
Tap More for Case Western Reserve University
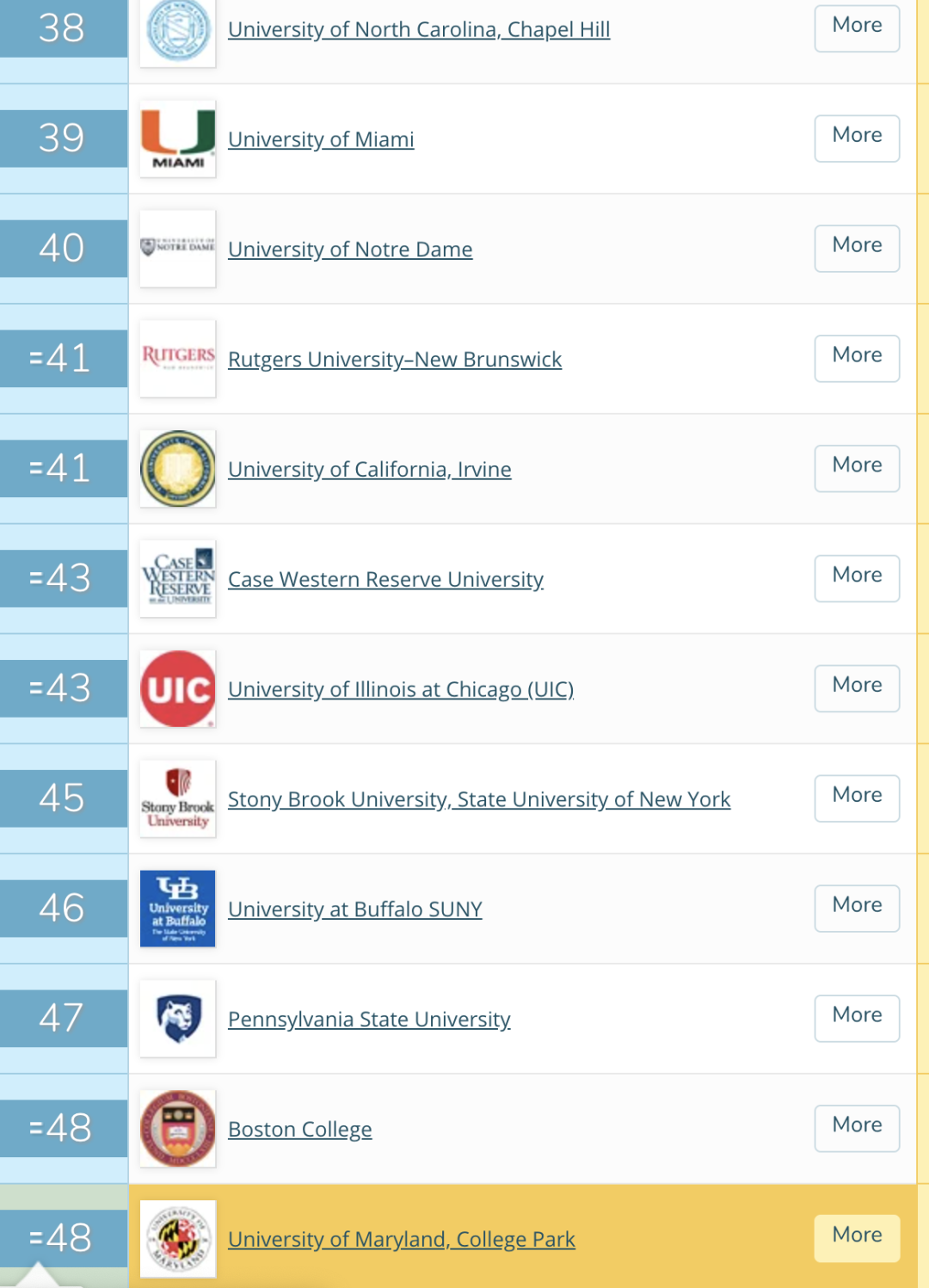click(856, 578)
